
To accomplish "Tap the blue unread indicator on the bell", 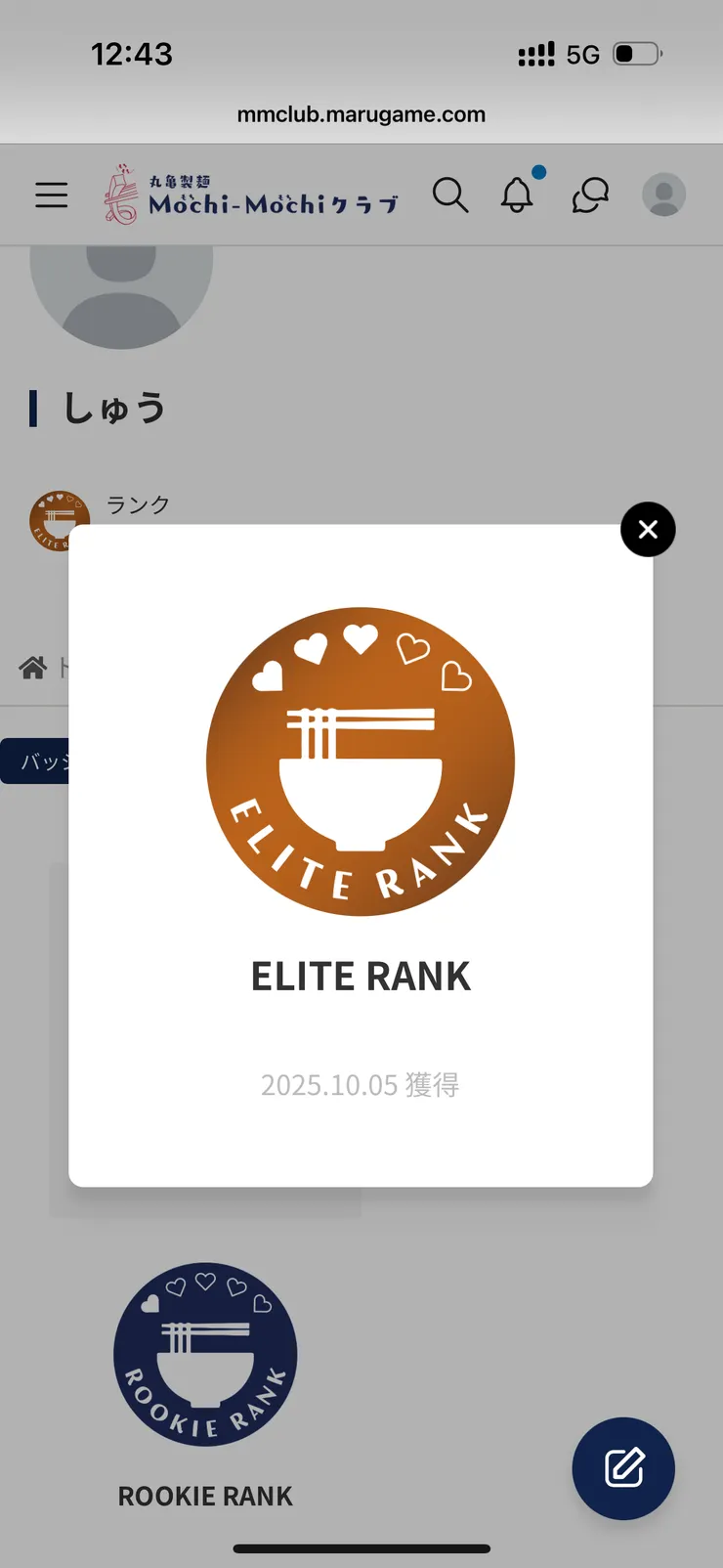I will click(537, 173).
